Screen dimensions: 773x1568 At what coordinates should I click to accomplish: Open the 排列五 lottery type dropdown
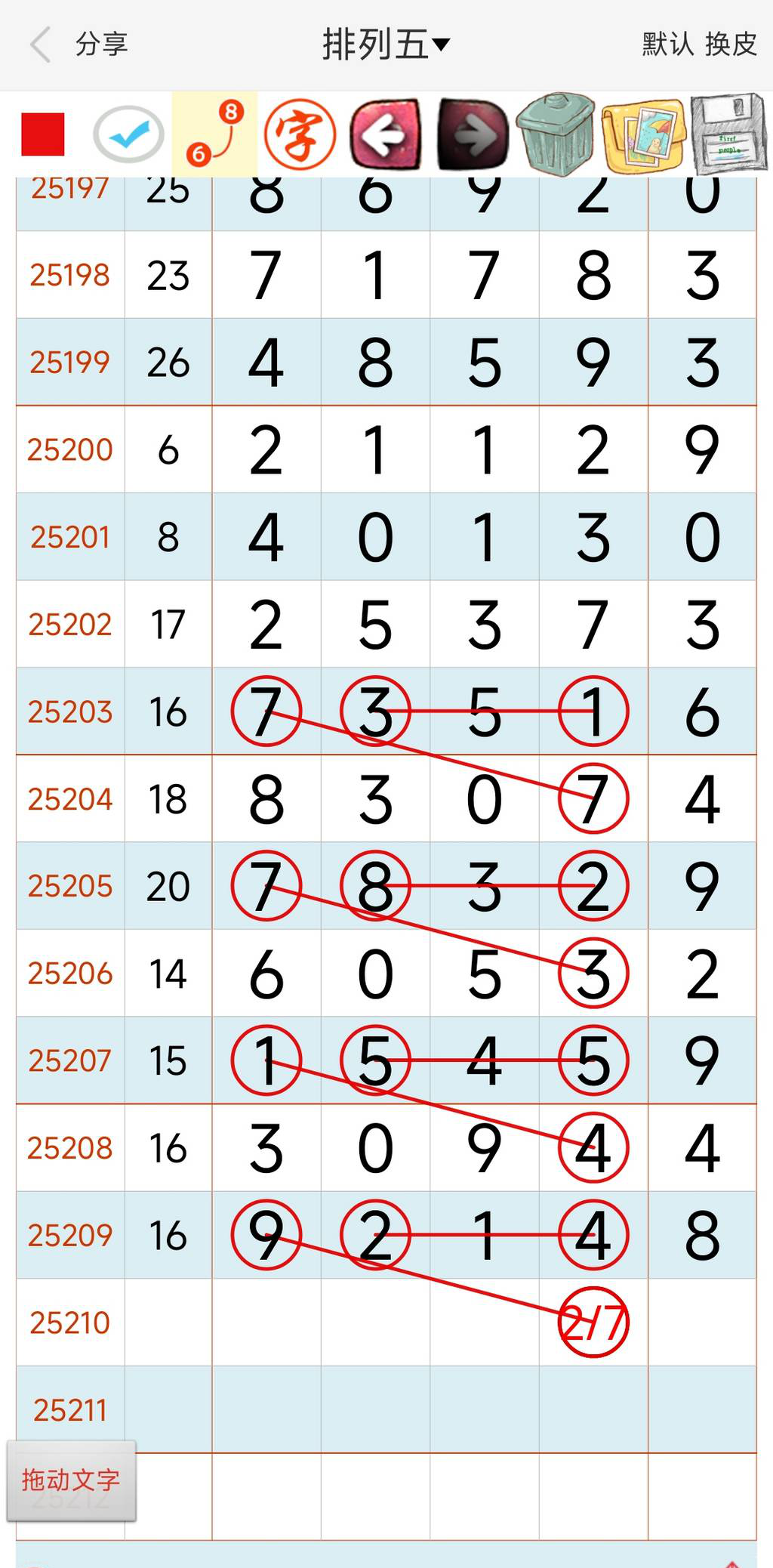(x=386, y=45)
